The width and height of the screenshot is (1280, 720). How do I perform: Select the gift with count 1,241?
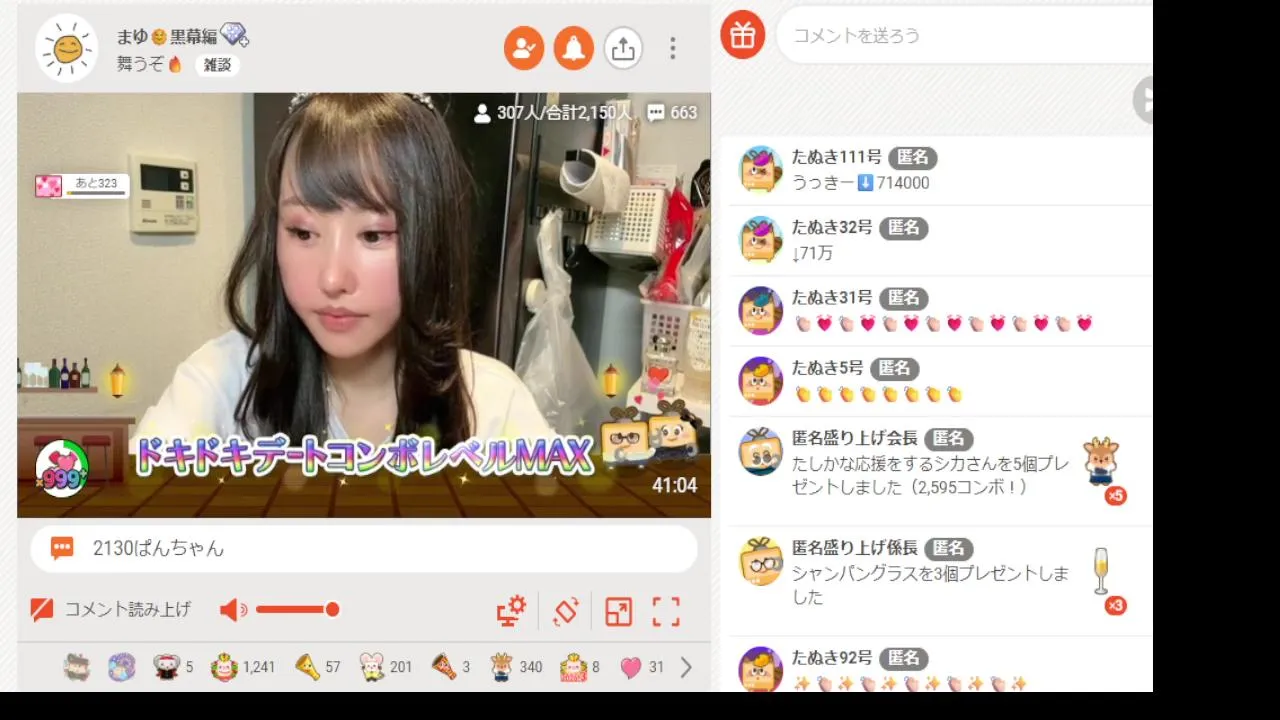click(226, 667)
